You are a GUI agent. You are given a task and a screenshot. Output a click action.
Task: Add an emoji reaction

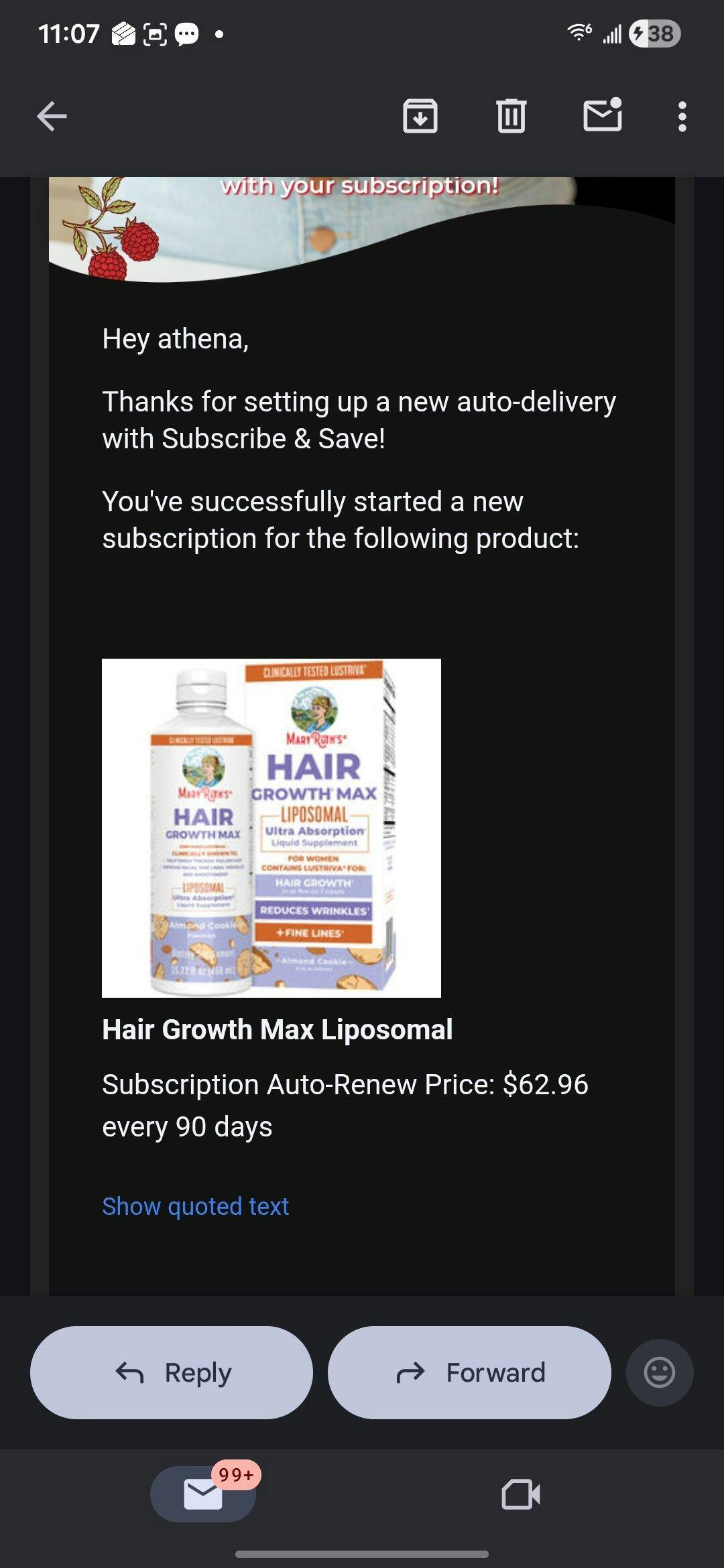[x=659, y=1372]
